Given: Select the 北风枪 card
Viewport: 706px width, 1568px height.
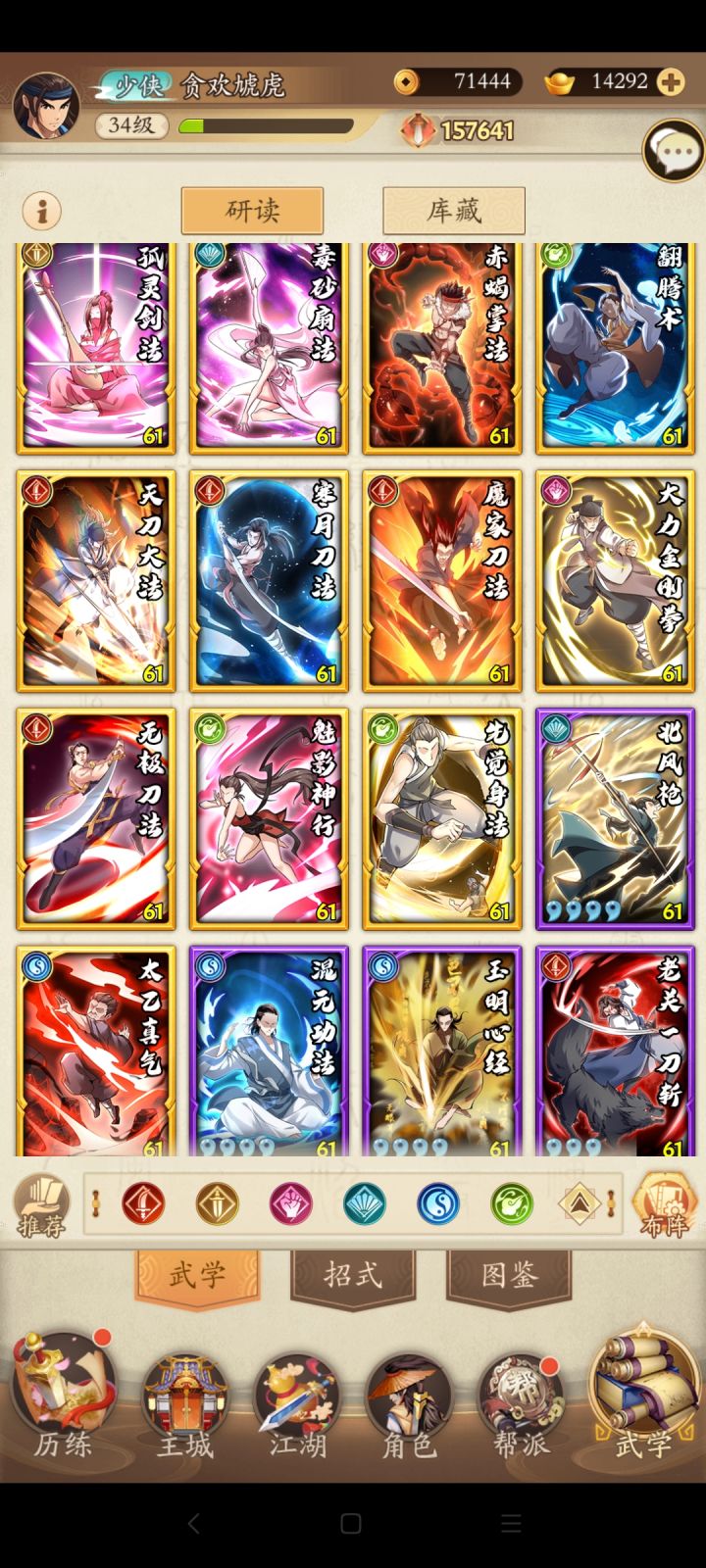Looking at the screenshot, I should tap(615, 818).
